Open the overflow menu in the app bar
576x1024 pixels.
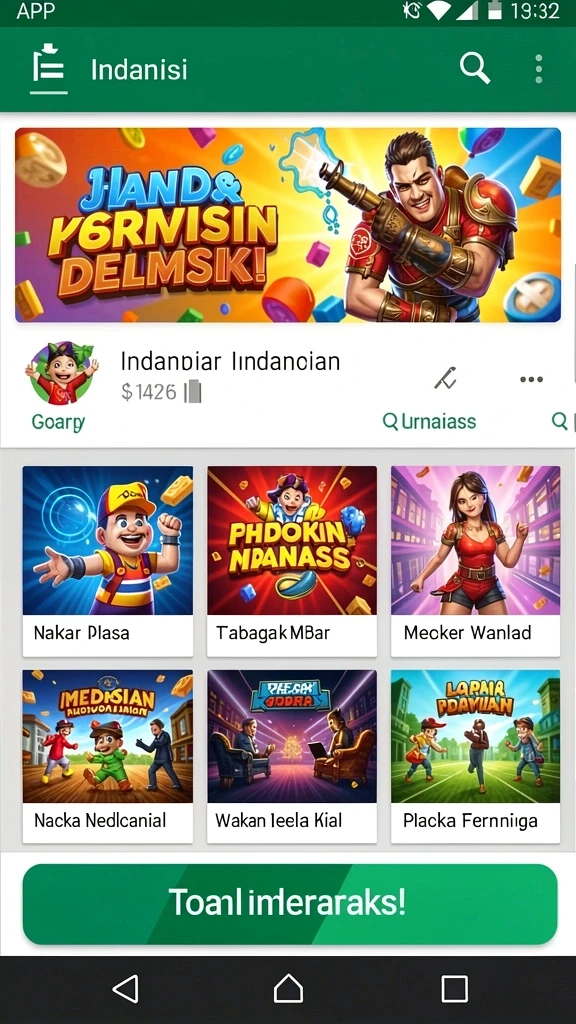pos(539,69)
